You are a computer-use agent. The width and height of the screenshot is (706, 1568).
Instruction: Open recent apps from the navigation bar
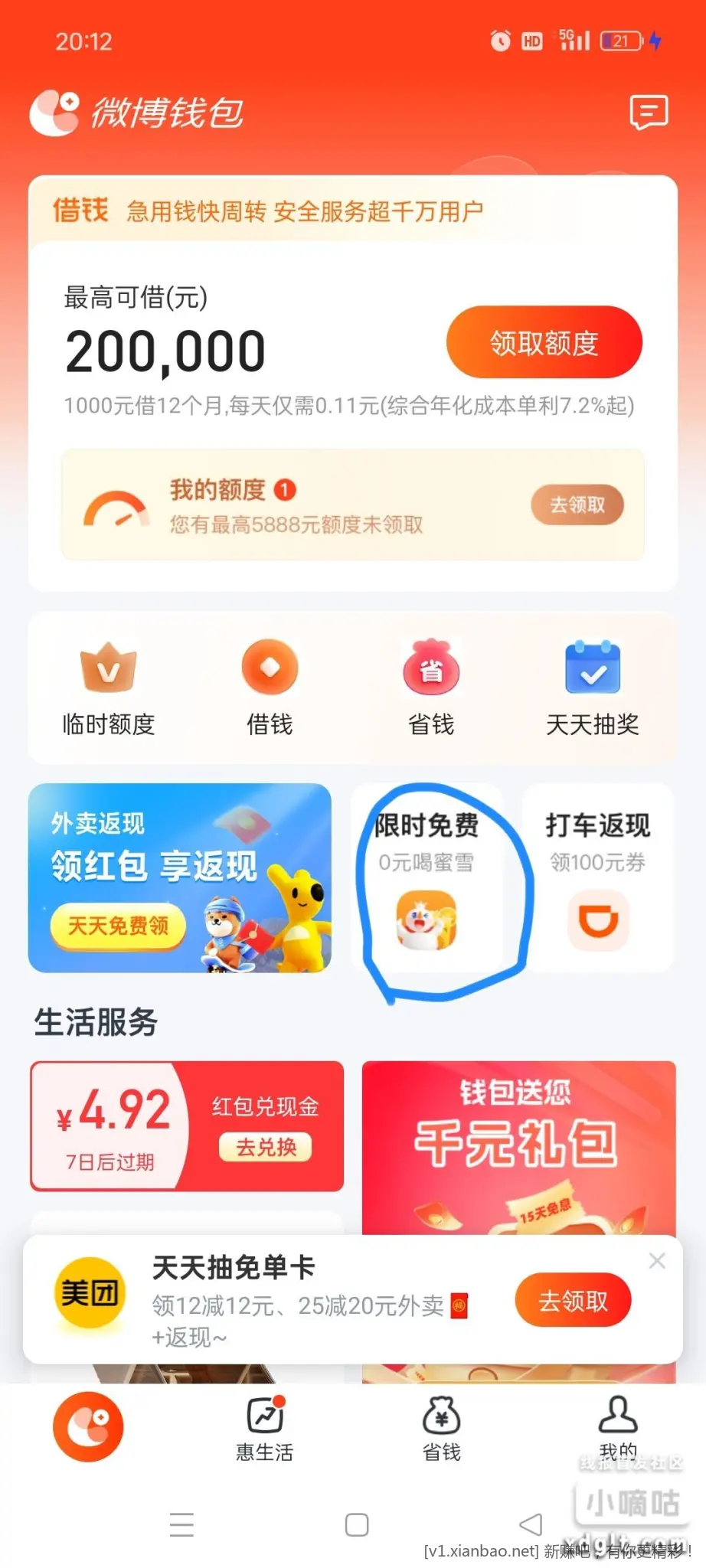pyautogui.click(x=181, y=1524)
